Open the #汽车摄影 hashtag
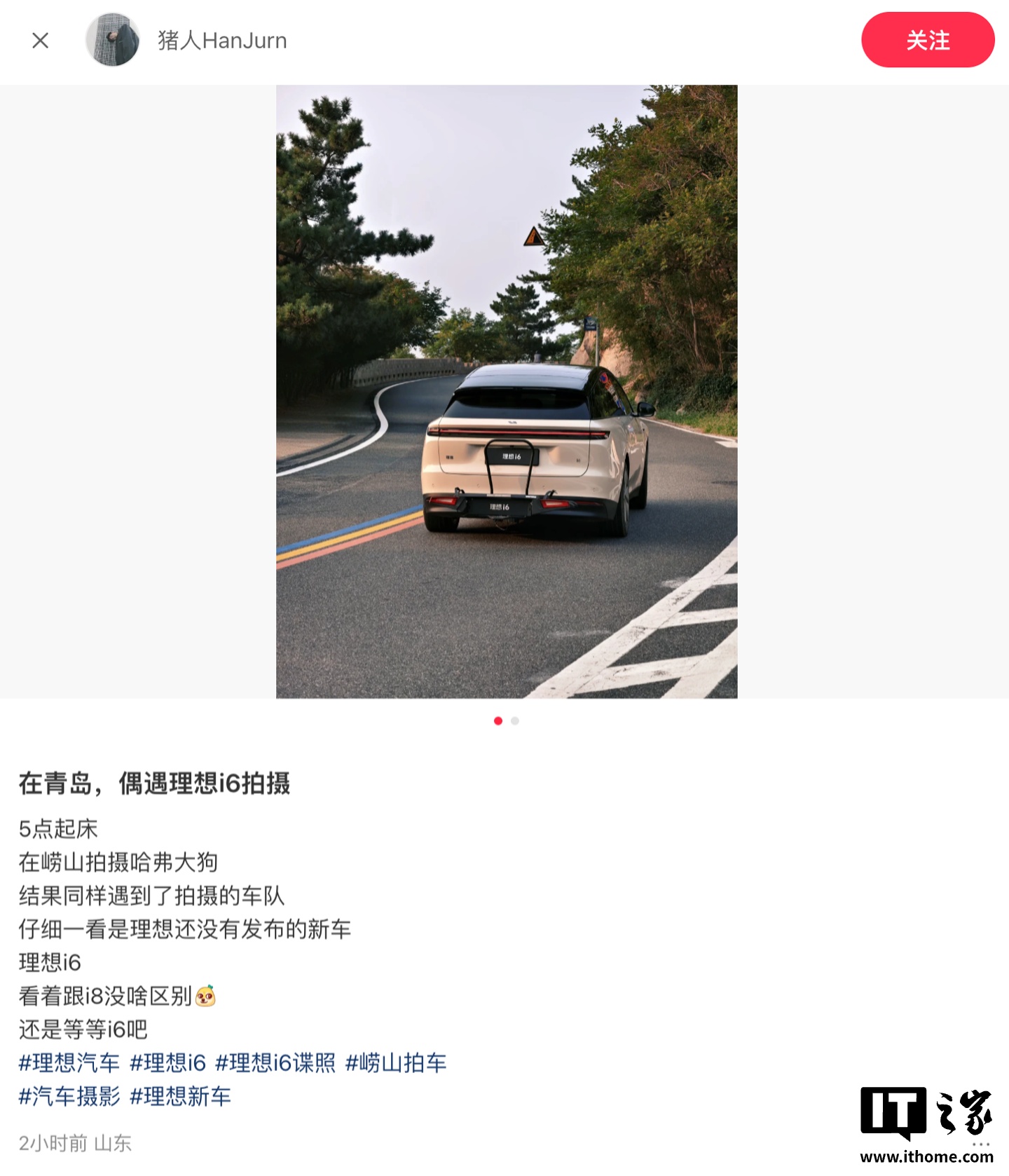 pyautogui.click(x=69, y=1096)
